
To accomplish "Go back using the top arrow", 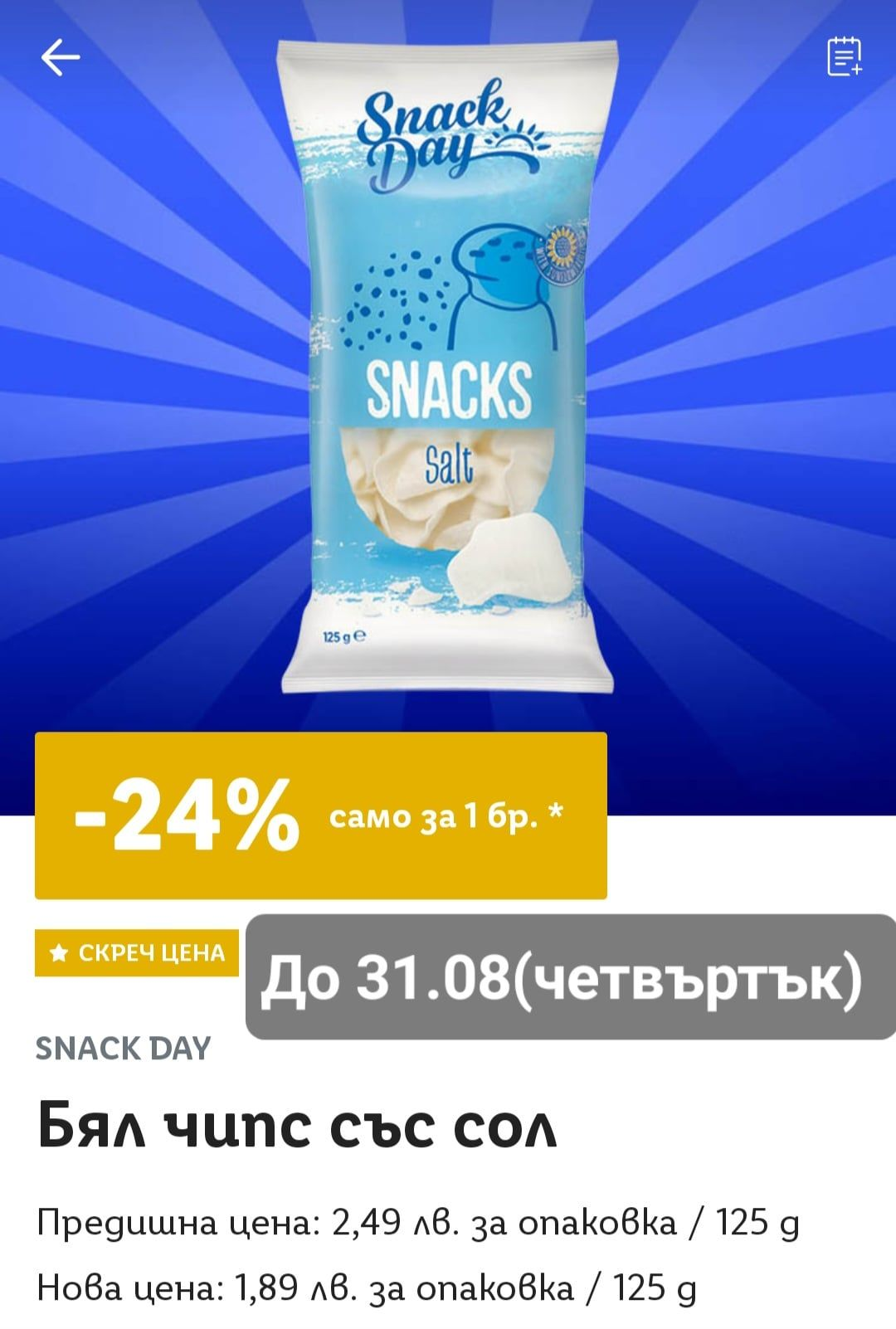I will coord(61,58).
